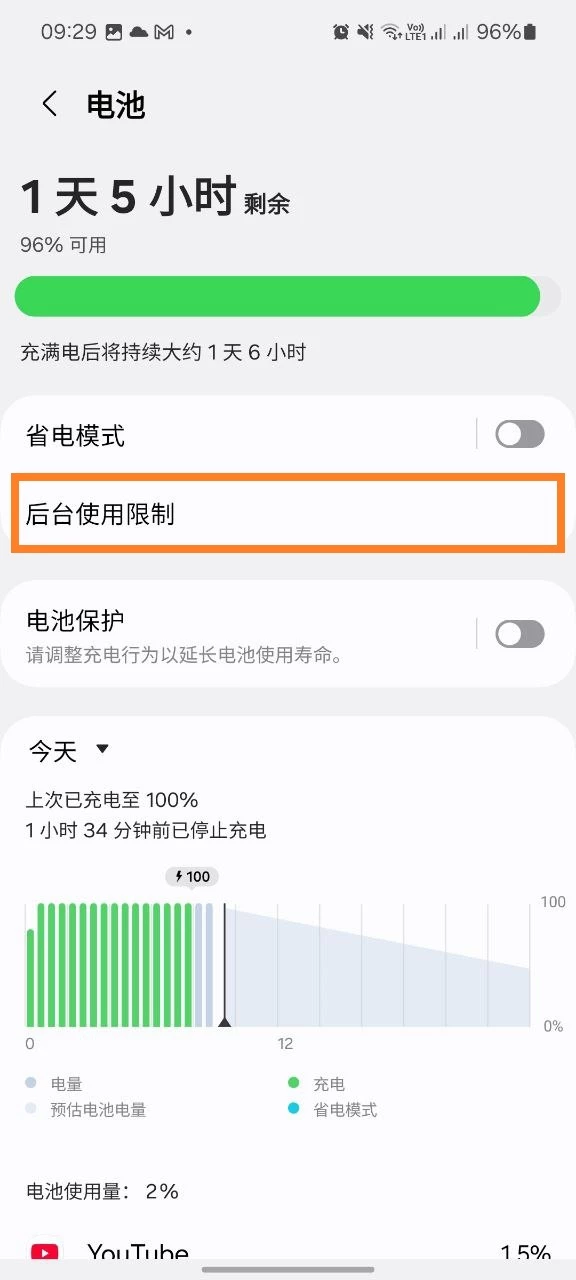The height and width of the screenshot is (1280, 576).
Task: Go back from the 电池 screen
Action: [49, 104]
